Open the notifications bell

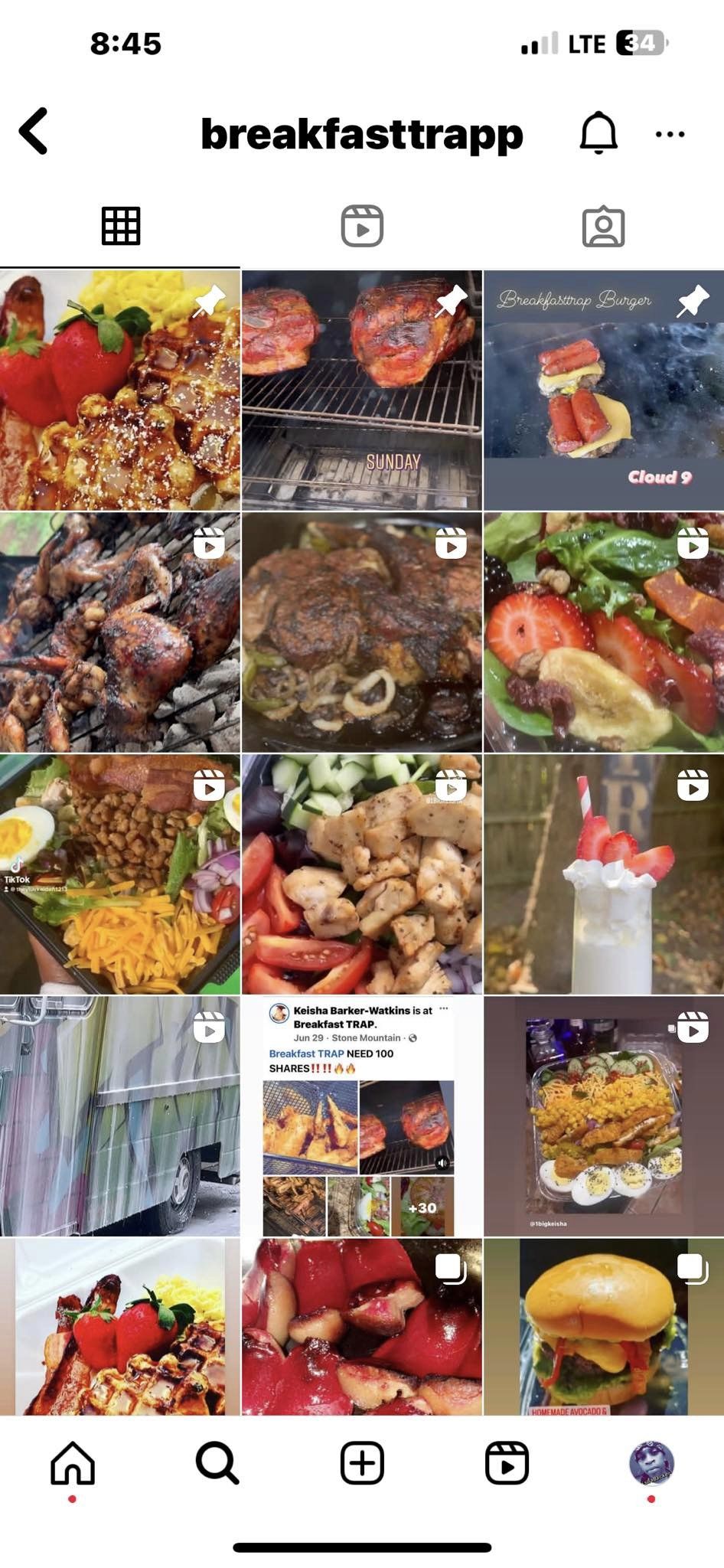tap(598, 133)
